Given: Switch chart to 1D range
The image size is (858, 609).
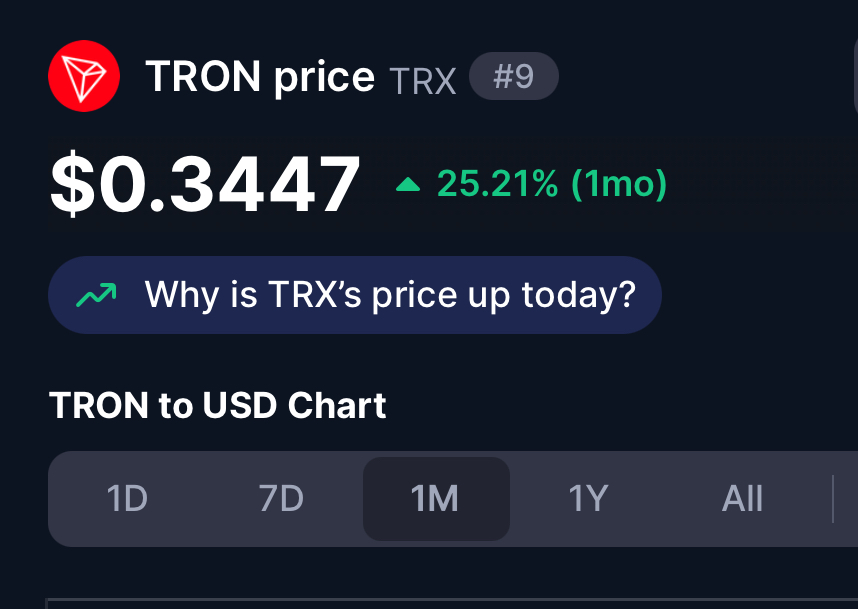Looking at the screenshot, I should 127,498.
